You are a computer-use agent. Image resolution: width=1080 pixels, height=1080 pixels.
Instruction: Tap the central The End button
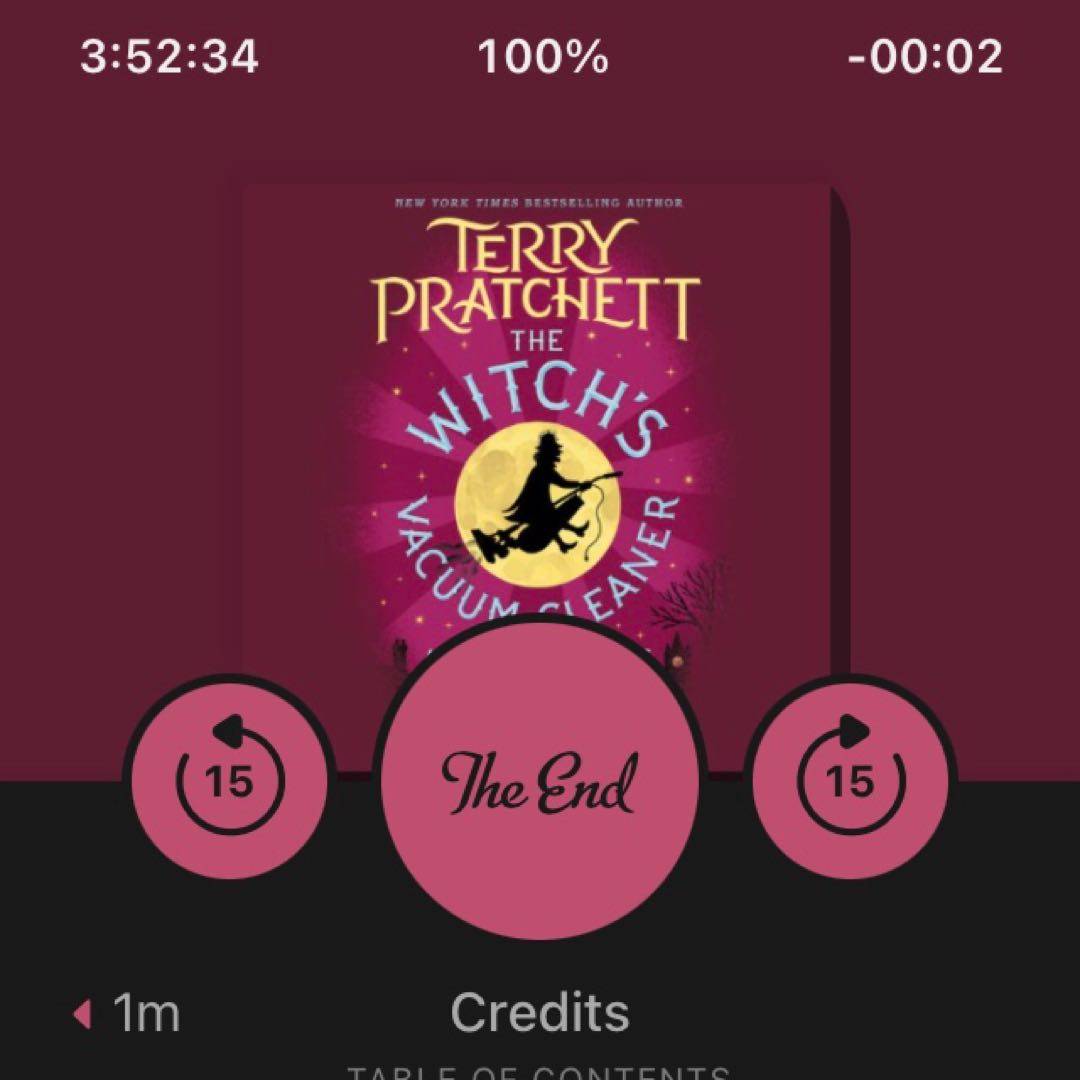(540, 785)
